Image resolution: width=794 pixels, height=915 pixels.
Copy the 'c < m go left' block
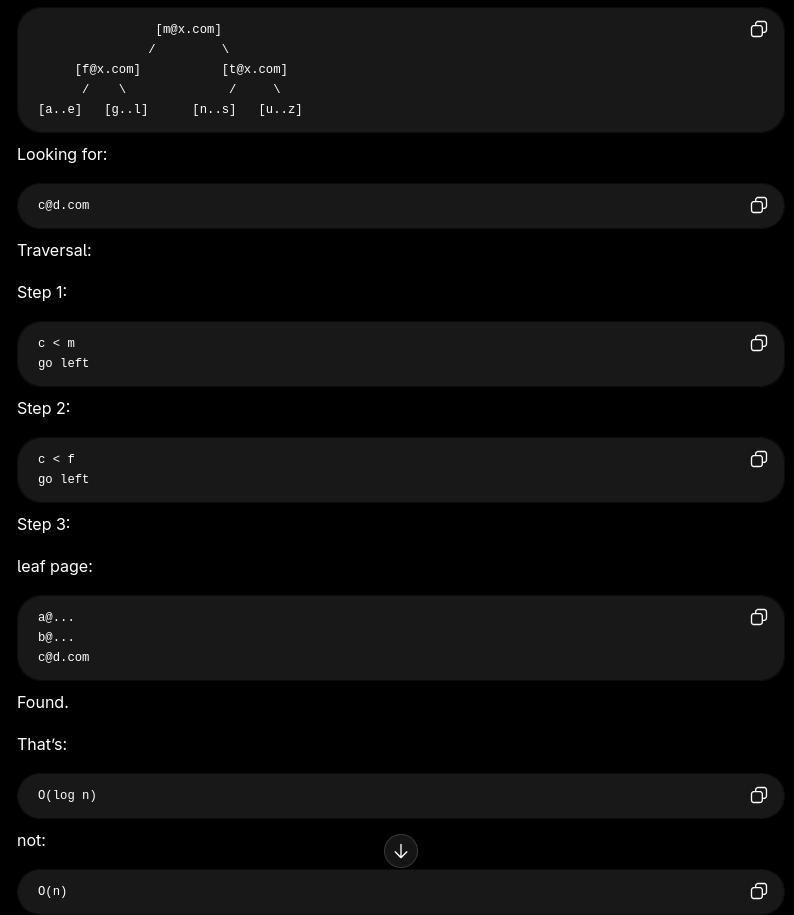coord(758,343)
